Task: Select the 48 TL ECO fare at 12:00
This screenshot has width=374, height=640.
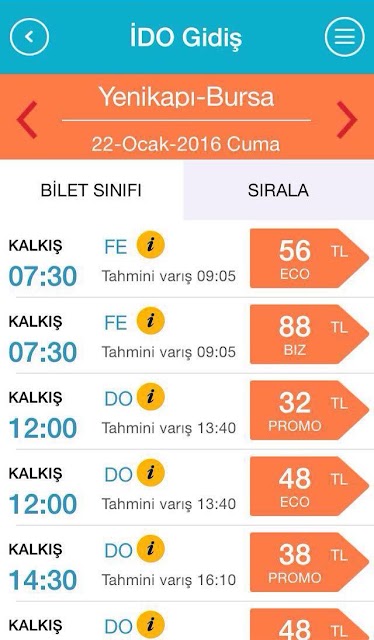Action: tap(309, 486)
